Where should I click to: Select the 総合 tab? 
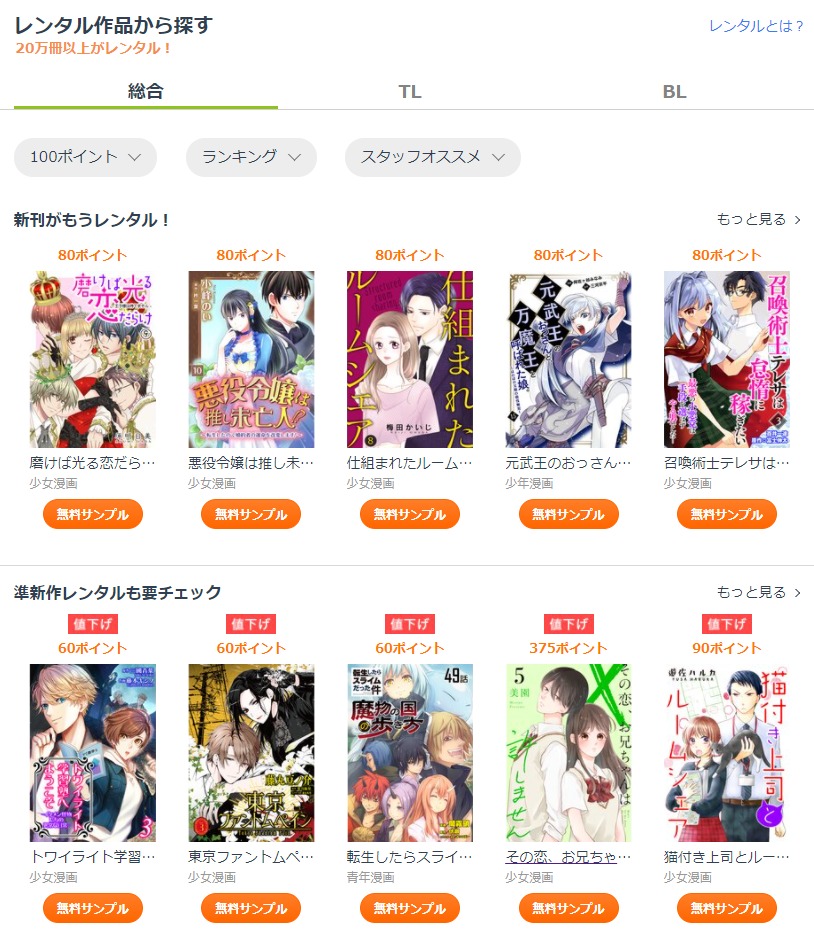click(x=146, y=91)
